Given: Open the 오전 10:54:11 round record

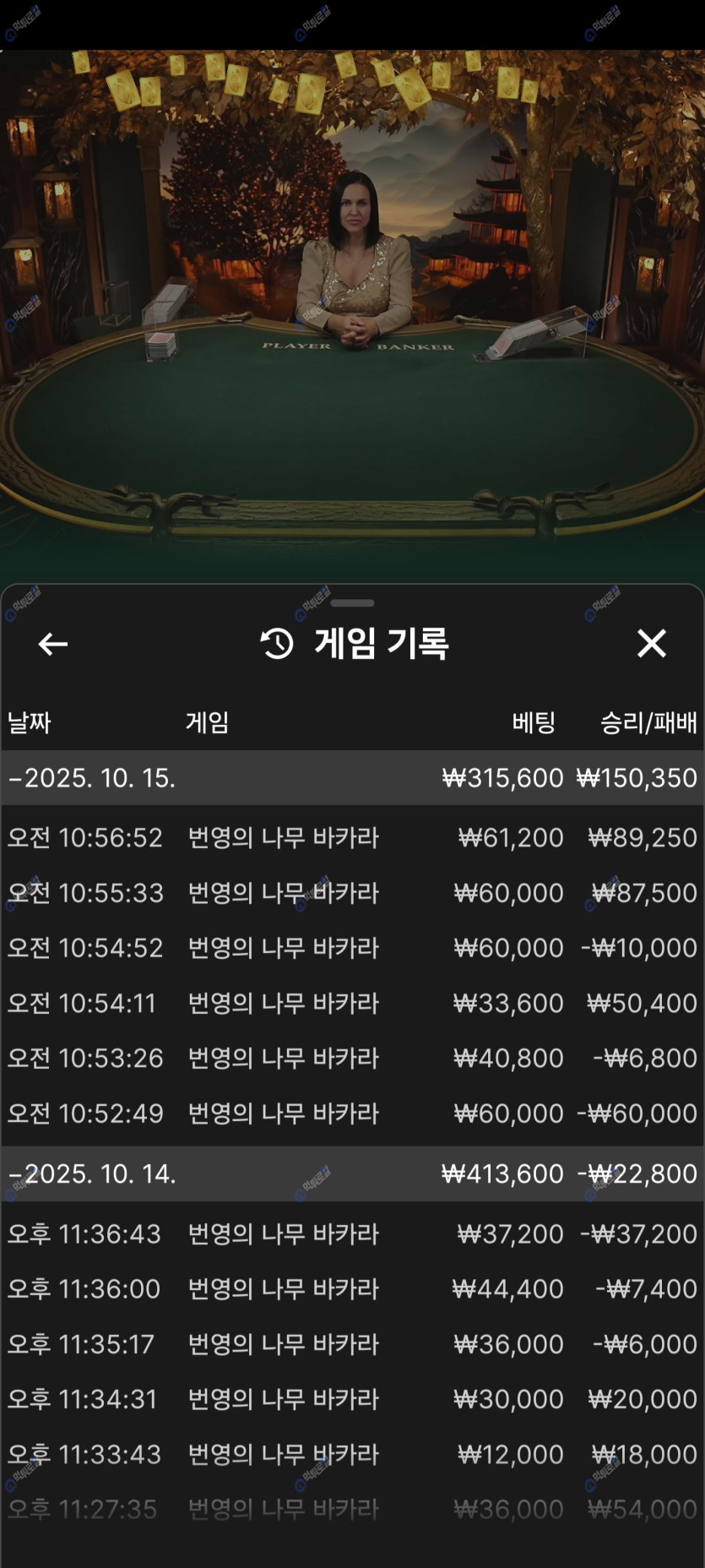Looking at the screenshot, I should click(352, 1003).
